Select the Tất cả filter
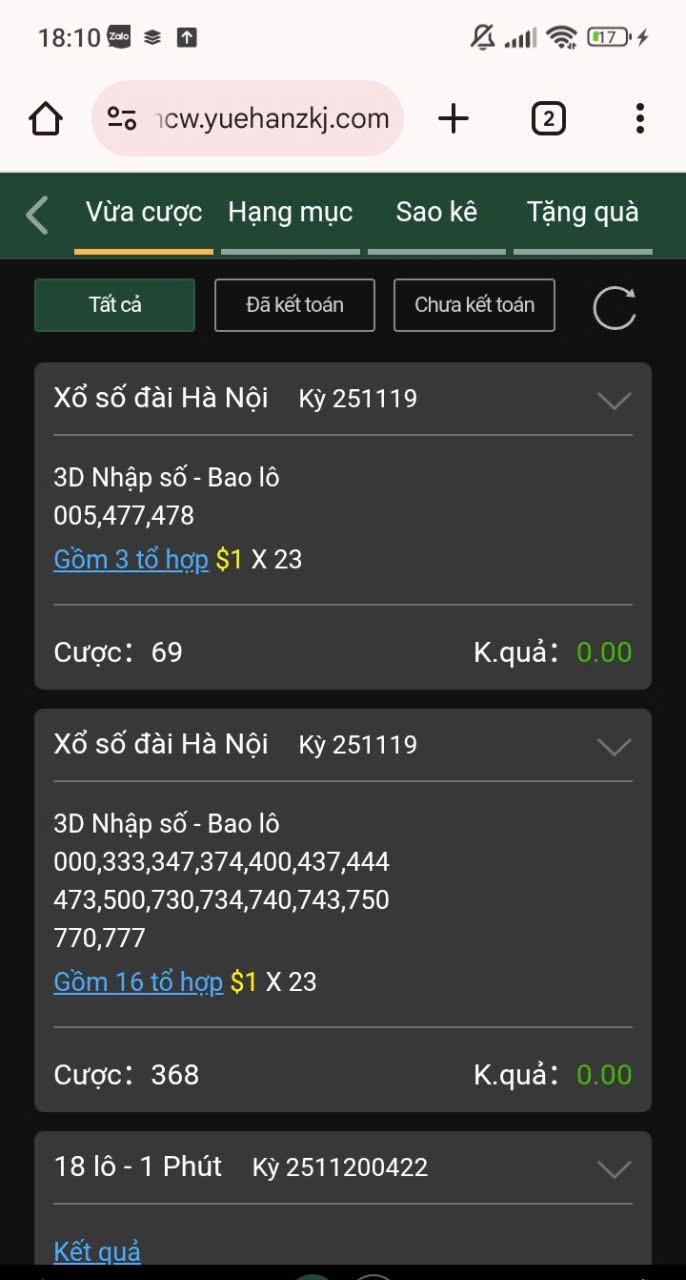686x1280 pixels. point(115,305)
